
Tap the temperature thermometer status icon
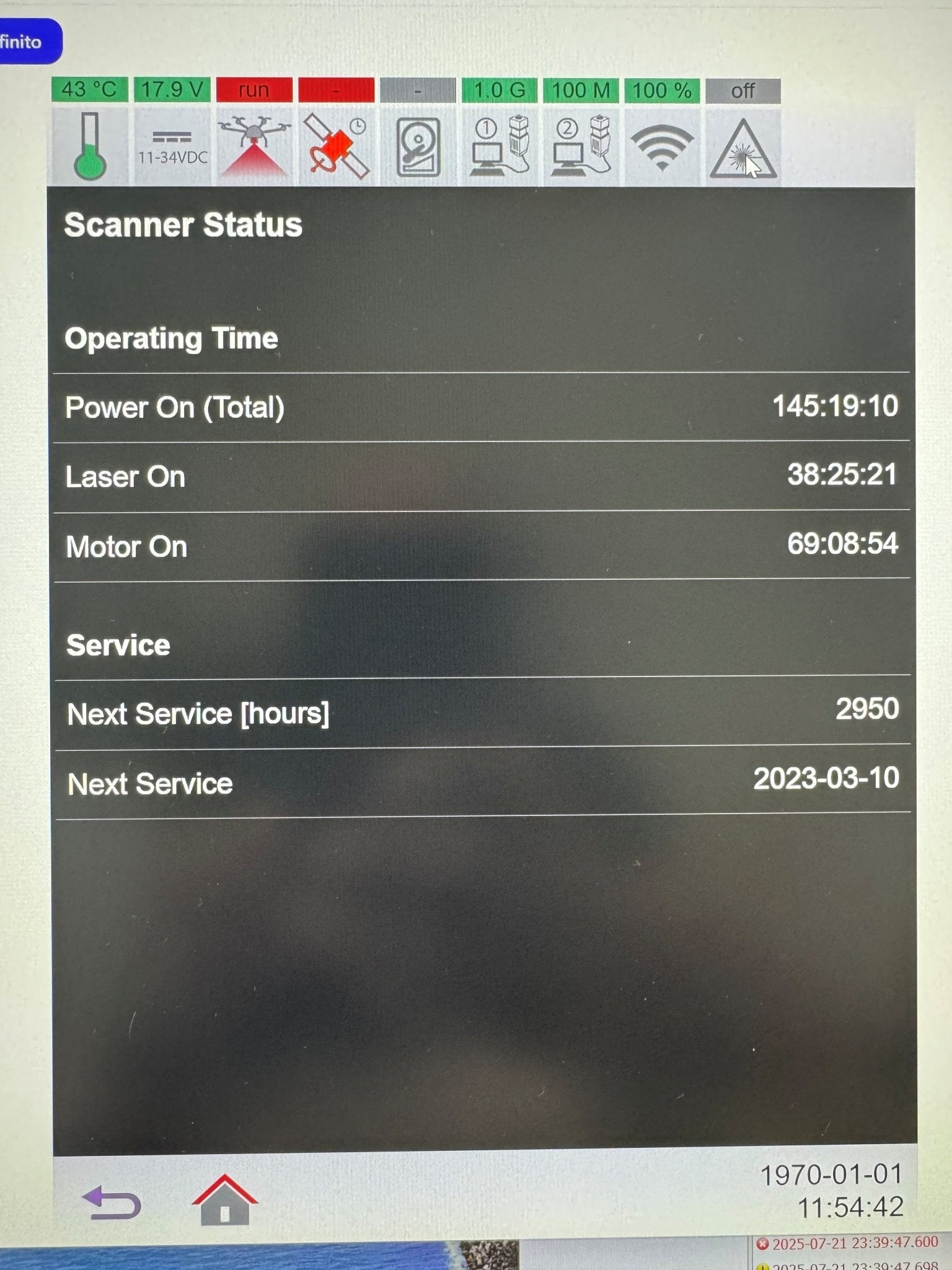click(x=90, y=146)
